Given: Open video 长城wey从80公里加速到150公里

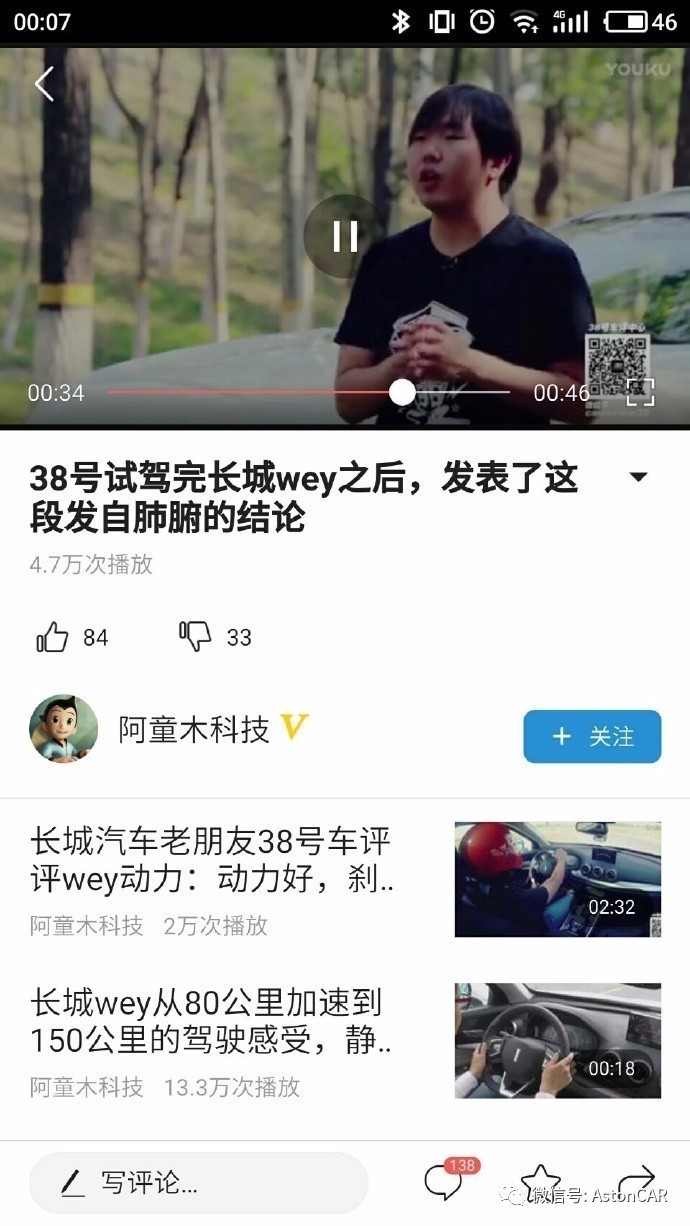Looking at the screenshot, I should [x=212, y=1021].
